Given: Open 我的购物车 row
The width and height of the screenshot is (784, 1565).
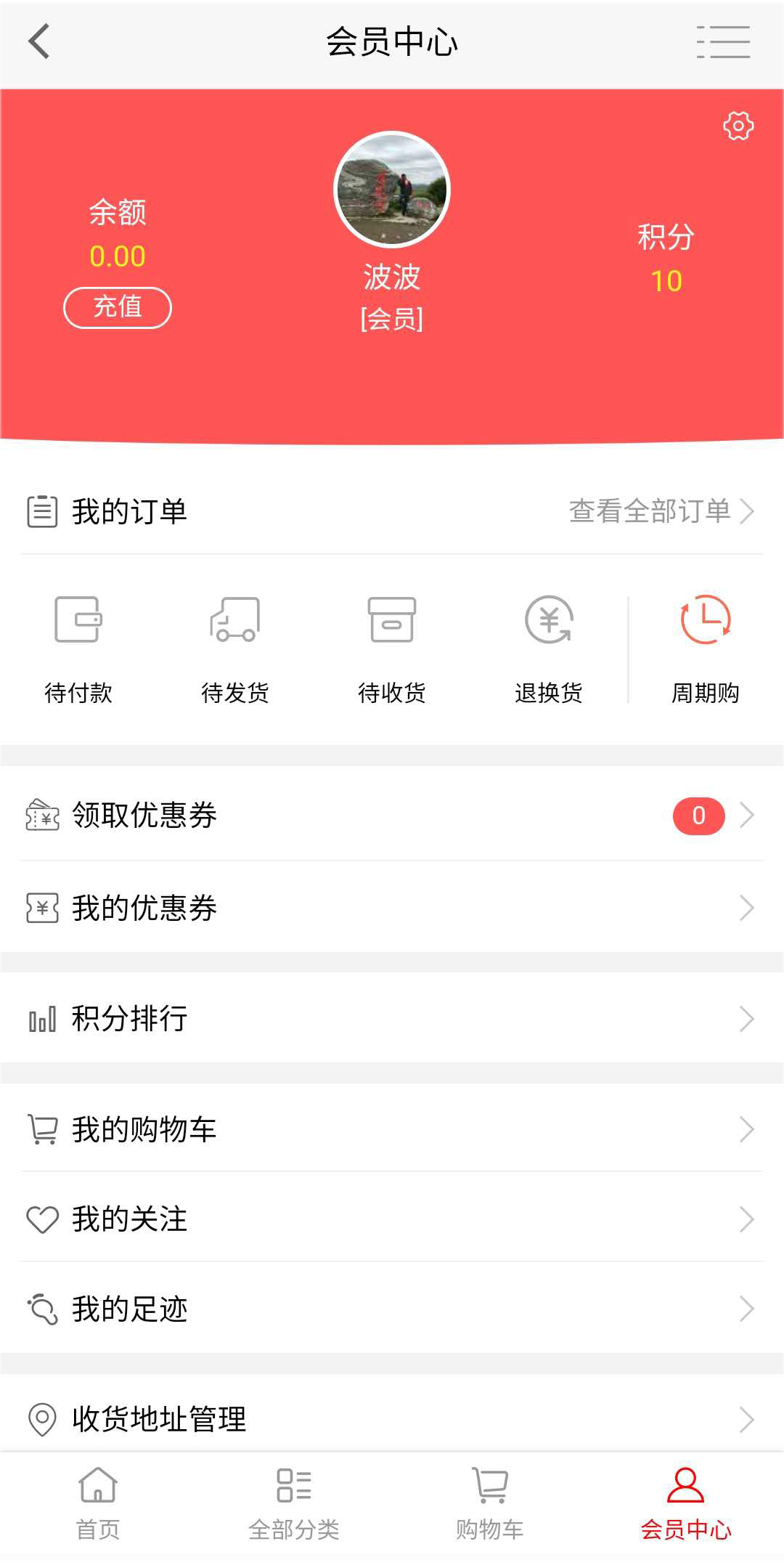Looking at the screenshot, I should pos(392,1129).
